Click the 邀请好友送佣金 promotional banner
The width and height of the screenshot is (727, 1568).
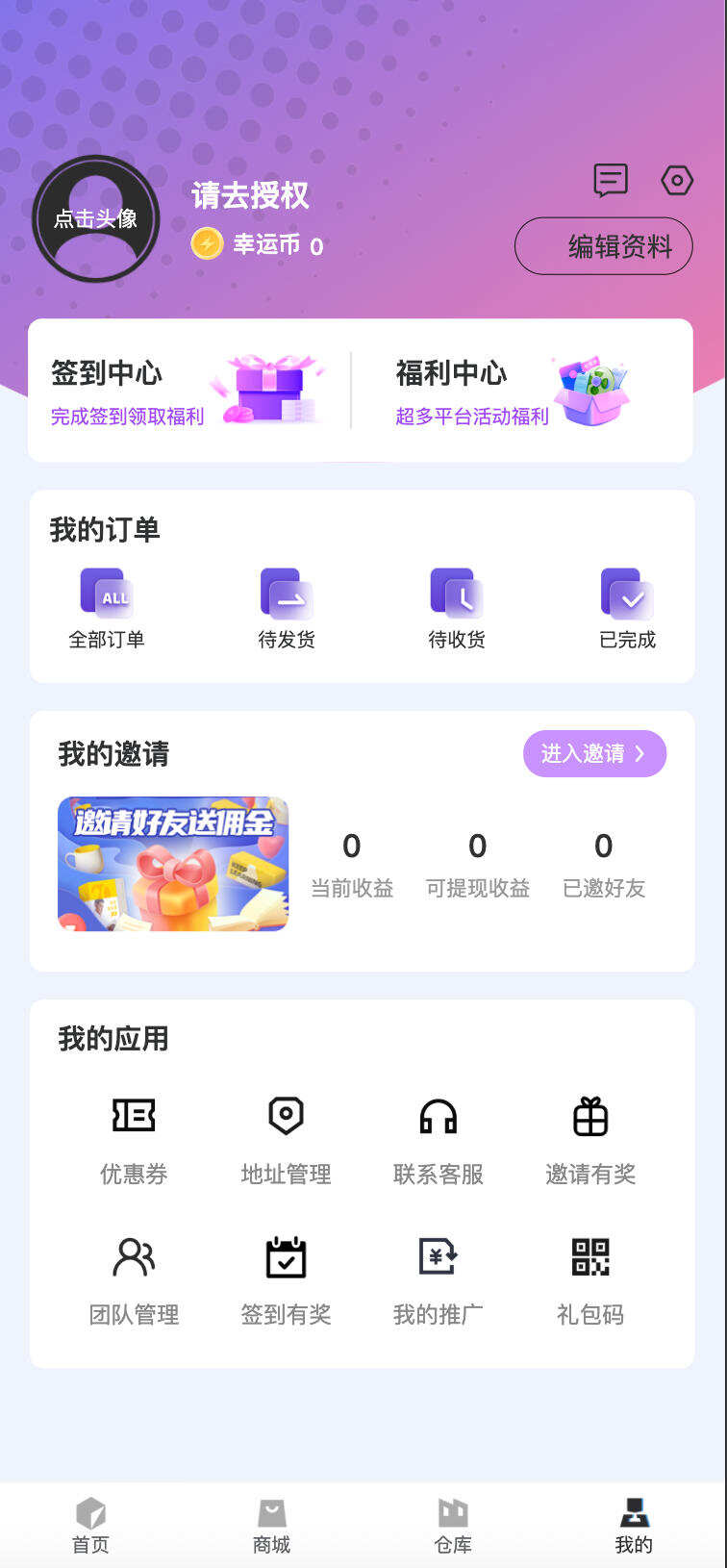(173, 863)
